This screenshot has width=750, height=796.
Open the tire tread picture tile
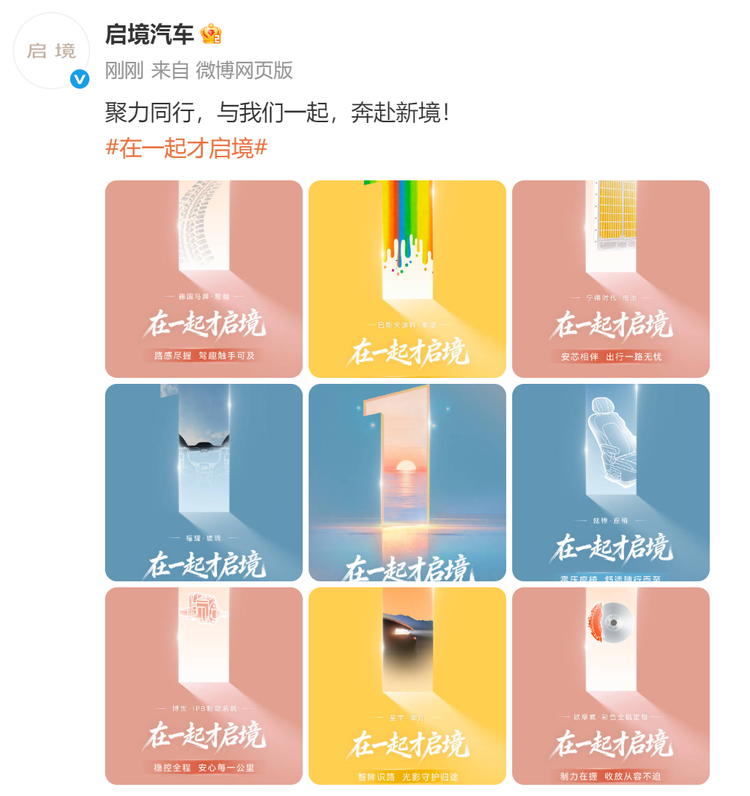pos(204,279)
